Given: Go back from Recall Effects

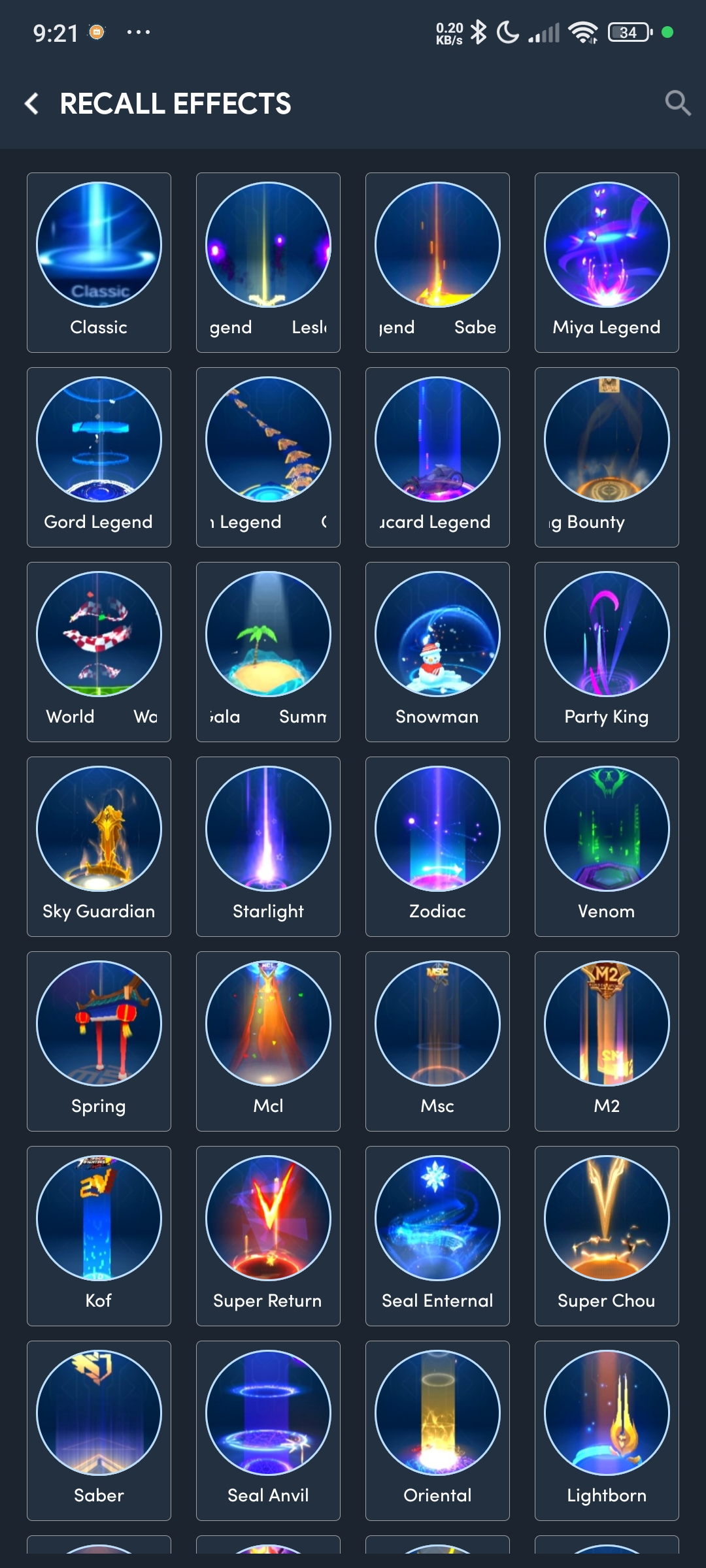Looking at the screenshot, I should pos(31,103).
